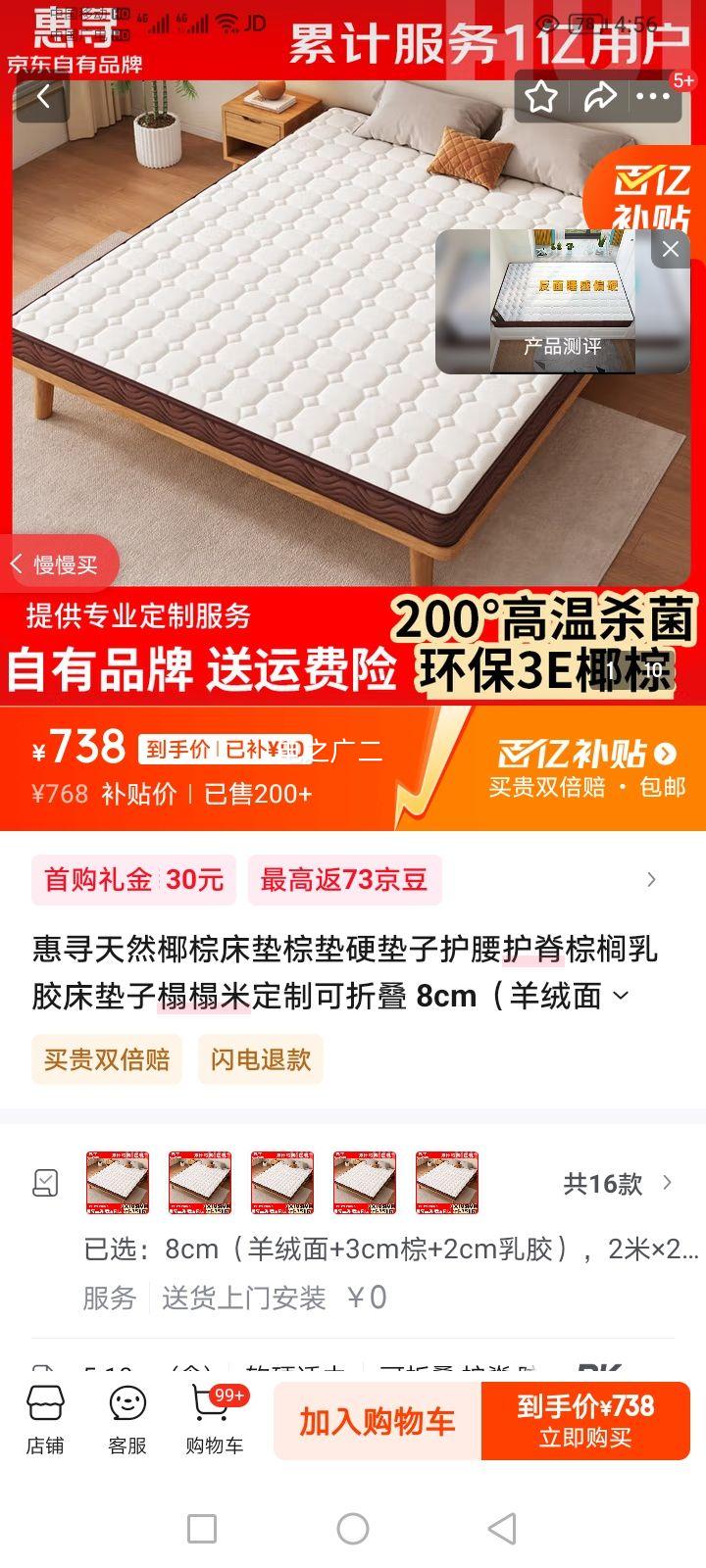The height and width of the screenshot is (1568, 706).
Task: Click the back arrow at top left
Action: pos(43,96)
